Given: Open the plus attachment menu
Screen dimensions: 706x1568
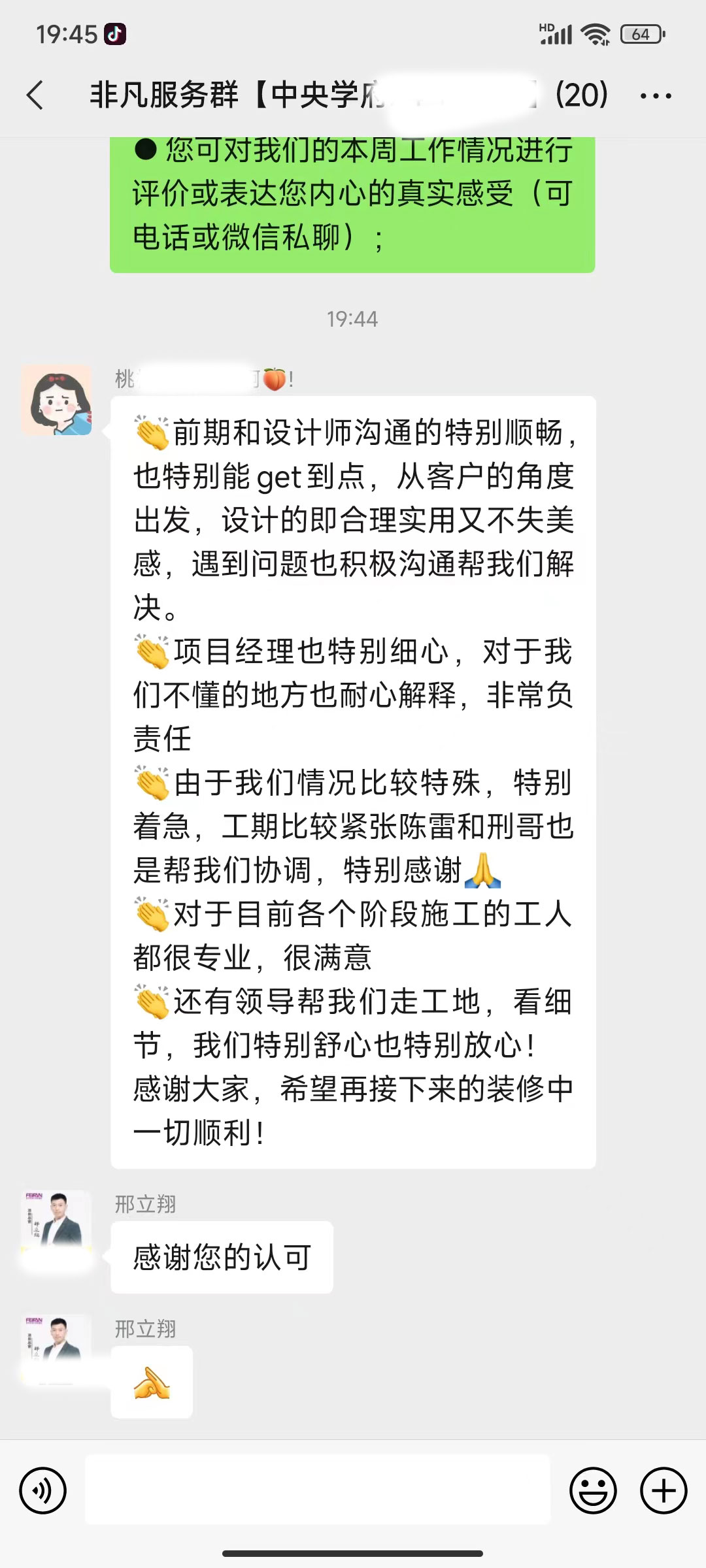Looking at the screenshot, I should coord(664,1490).
